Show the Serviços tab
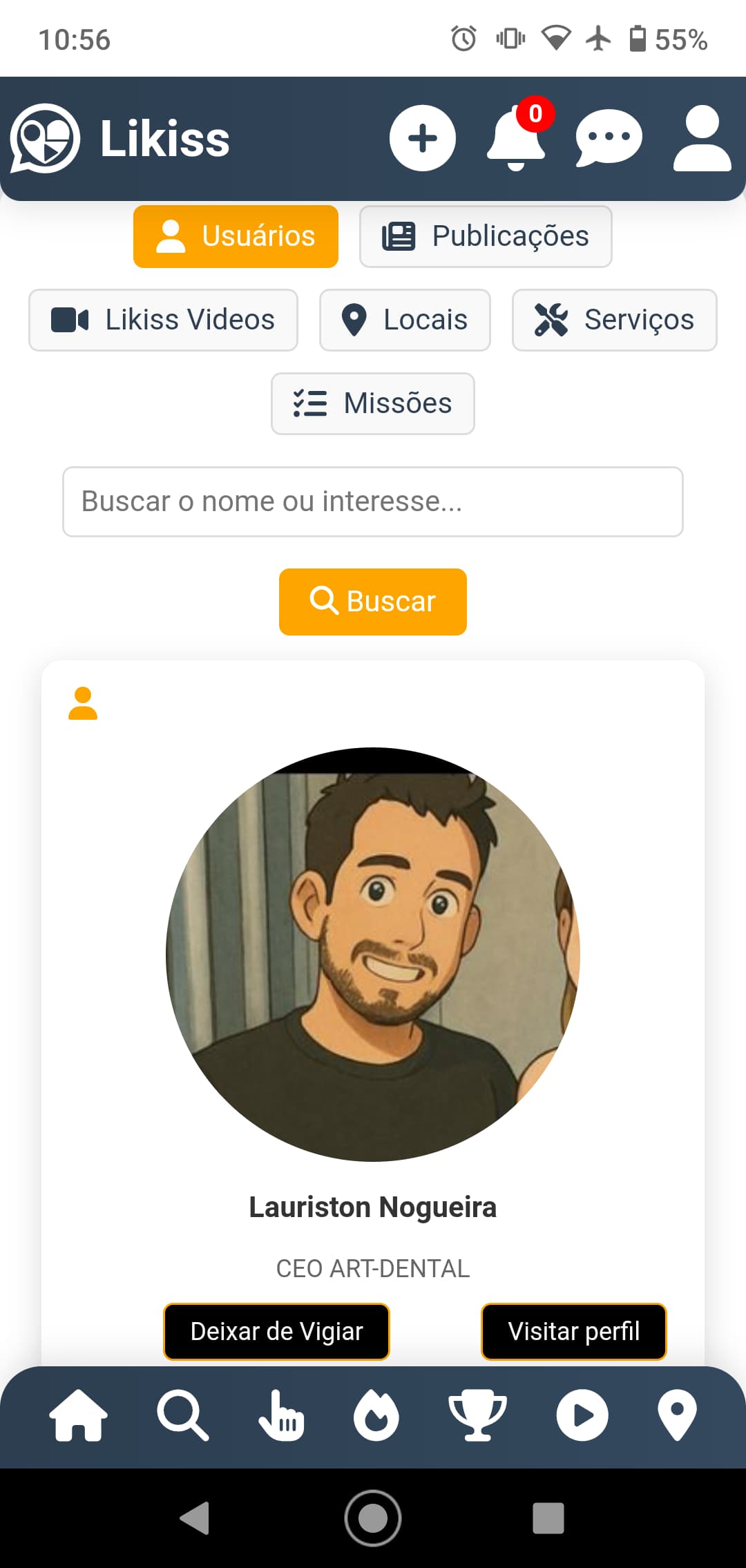 click(614, 320)
